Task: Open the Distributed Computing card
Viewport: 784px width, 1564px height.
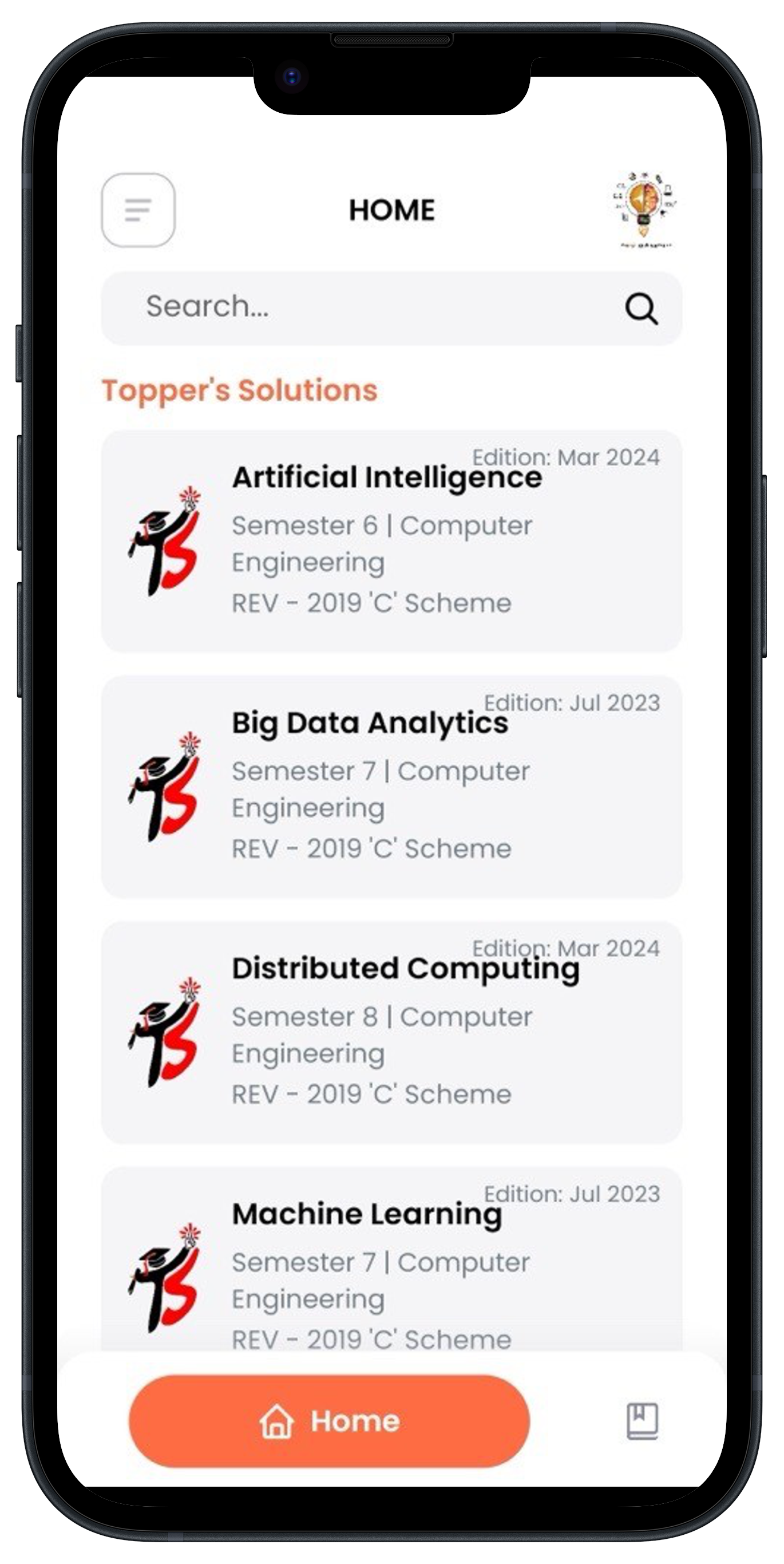Action: pyautogui.click(x=391, y=1032)
